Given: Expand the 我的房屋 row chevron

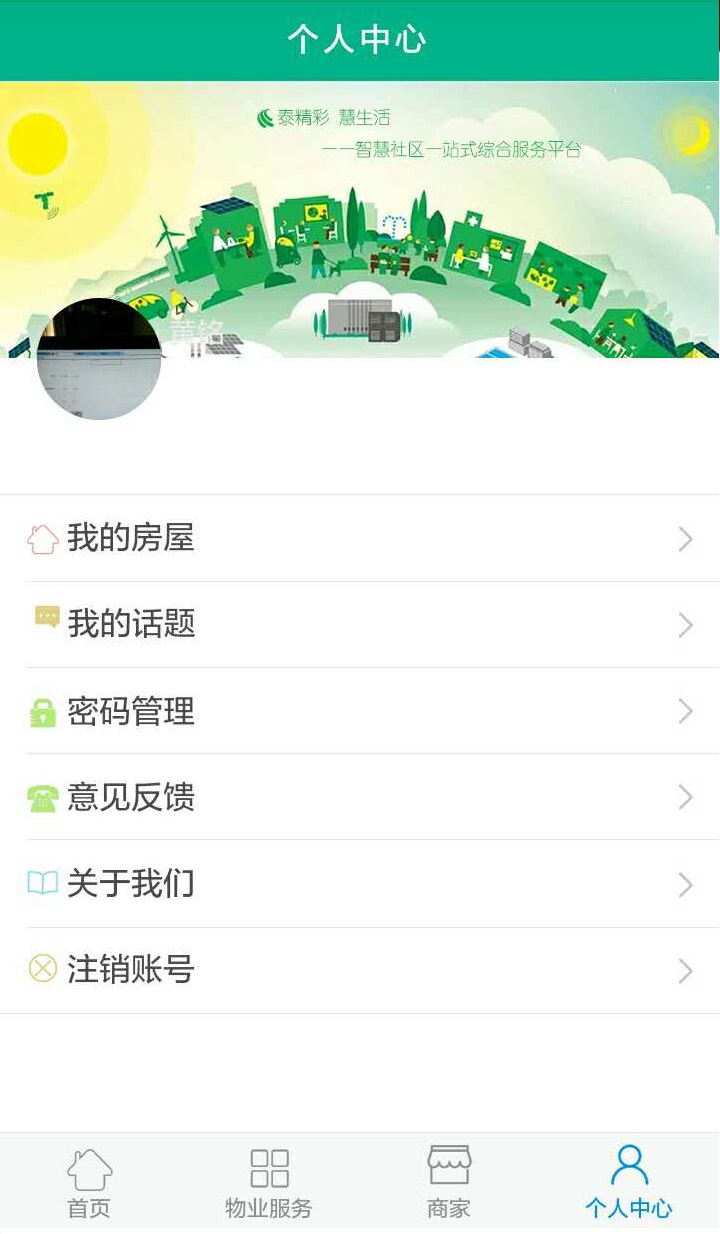Looking at the screenshot, I should tap(686, 538).
